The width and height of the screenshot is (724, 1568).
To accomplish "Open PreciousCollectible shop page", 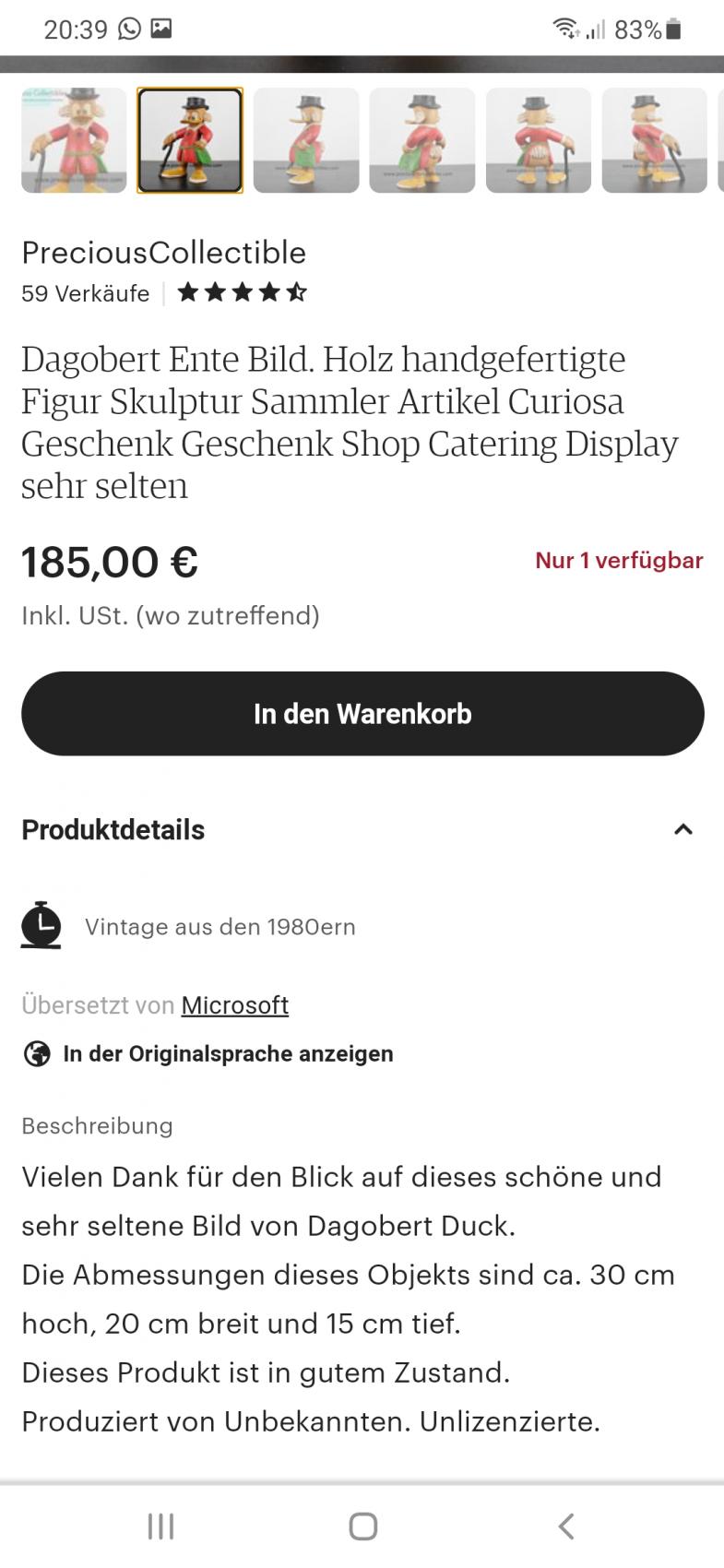I will point(163,253).
